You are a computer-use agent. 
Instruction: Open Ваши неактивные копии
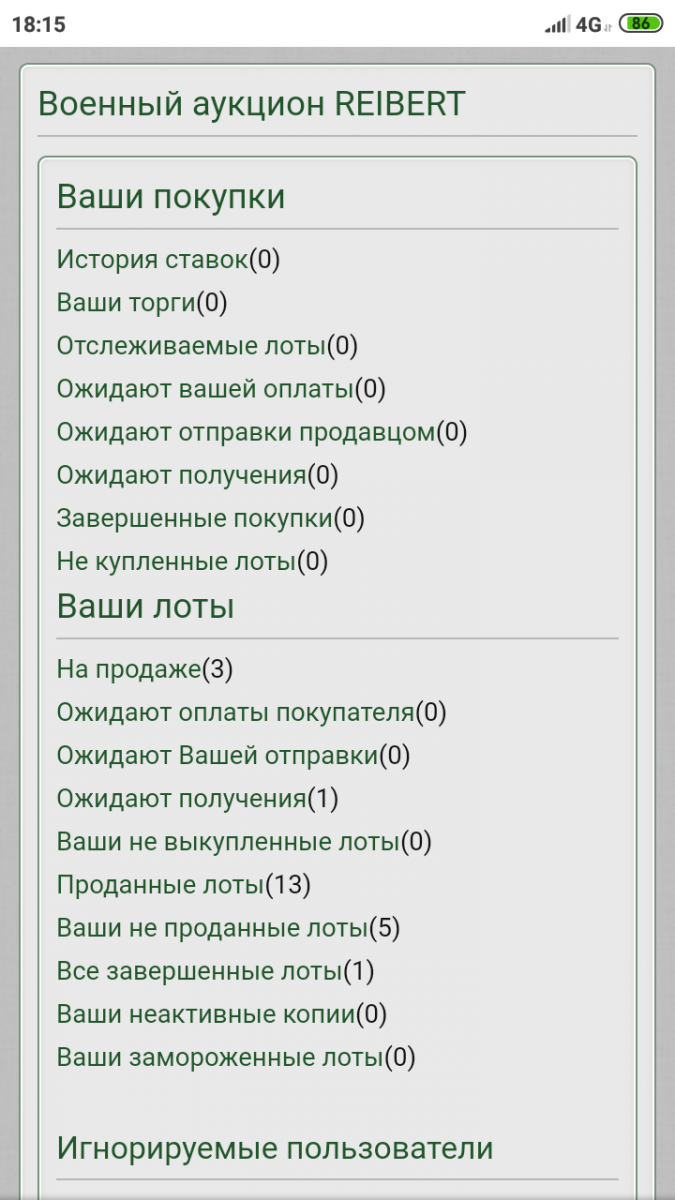coord(206,1014)
